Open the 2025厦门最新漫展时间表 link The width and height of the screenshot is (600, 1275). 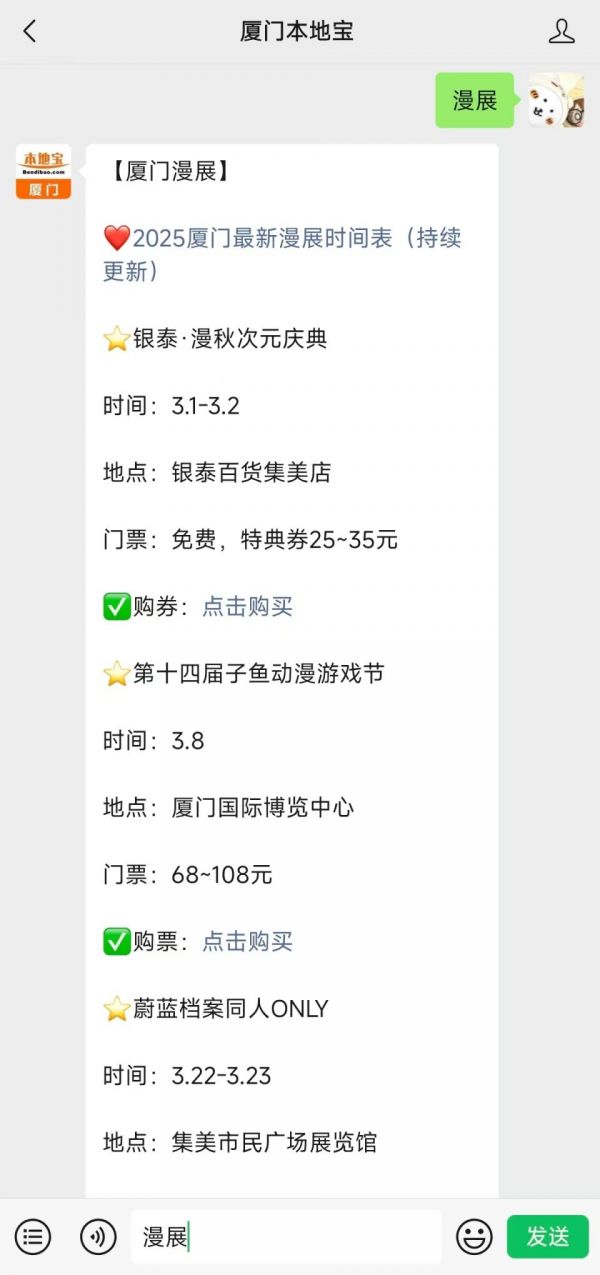click(x=282, y=254)
